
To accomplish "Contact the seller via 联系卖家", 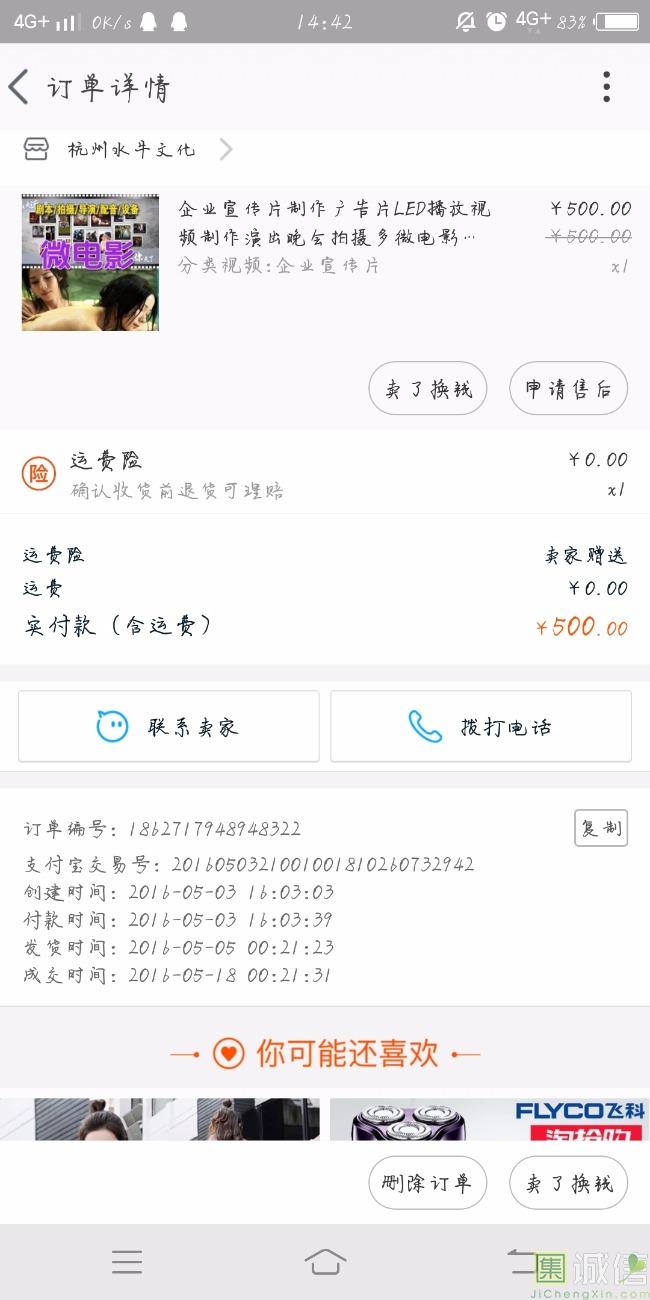I will pos(169,727).
